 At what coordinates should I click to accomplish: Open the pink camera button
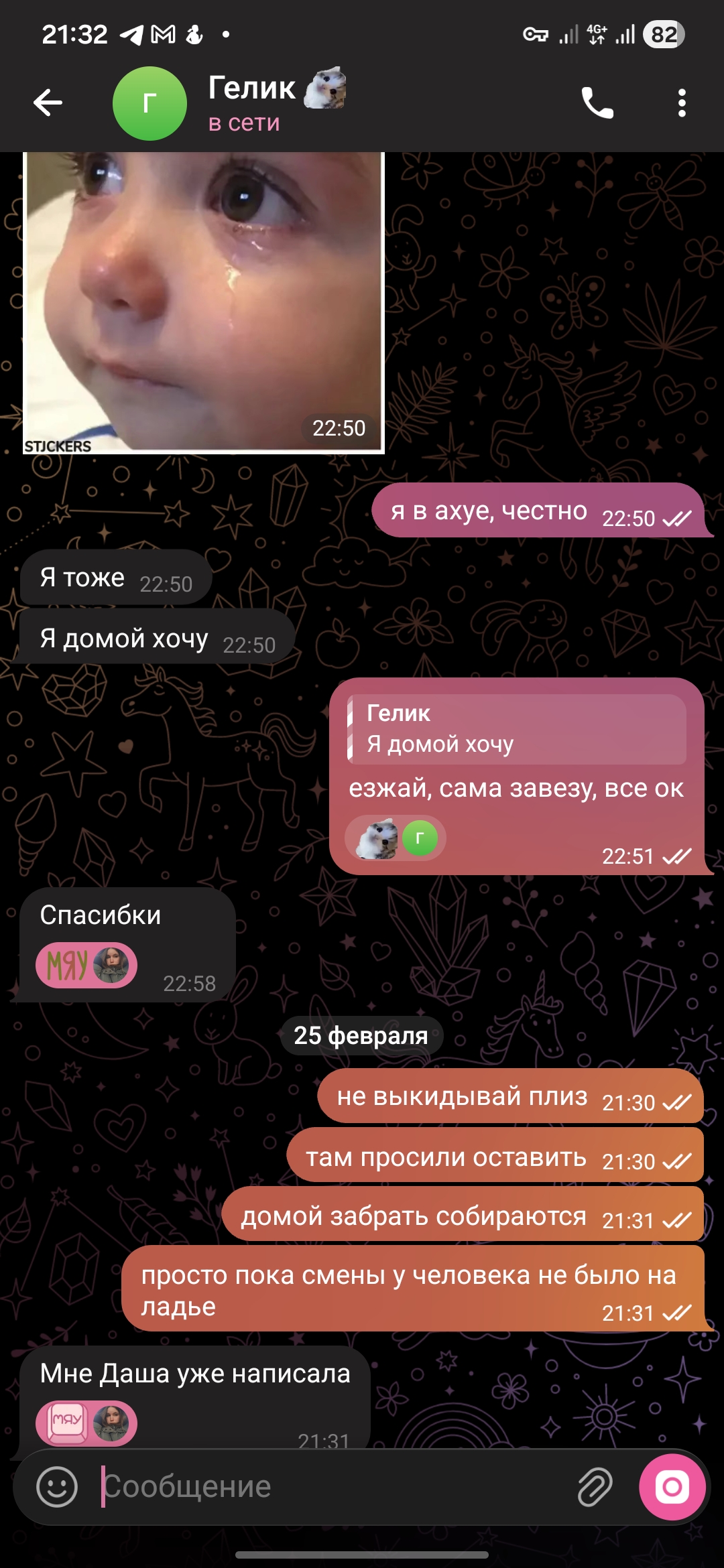[x=672, y=1487]
